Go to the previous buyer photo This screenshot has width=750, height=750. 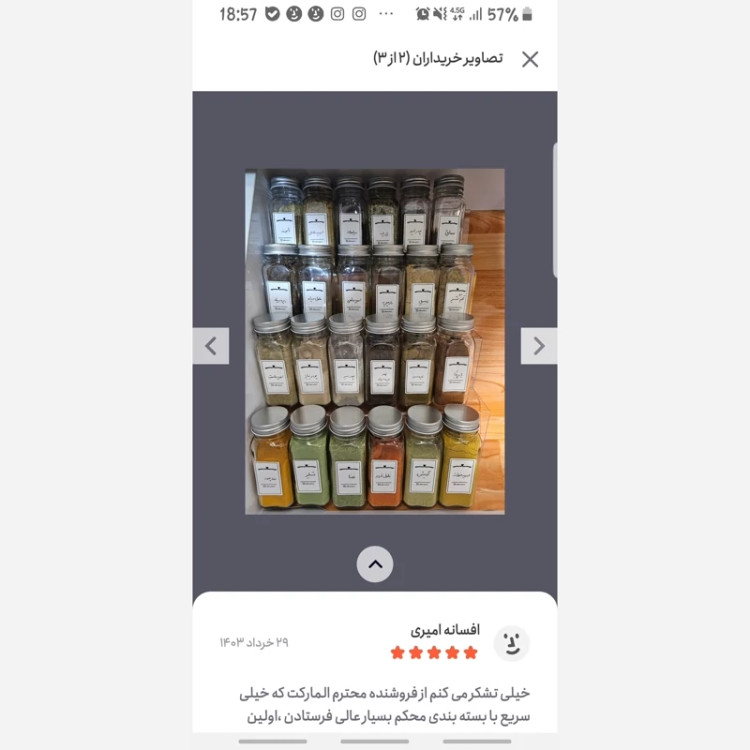pos(211,346)
